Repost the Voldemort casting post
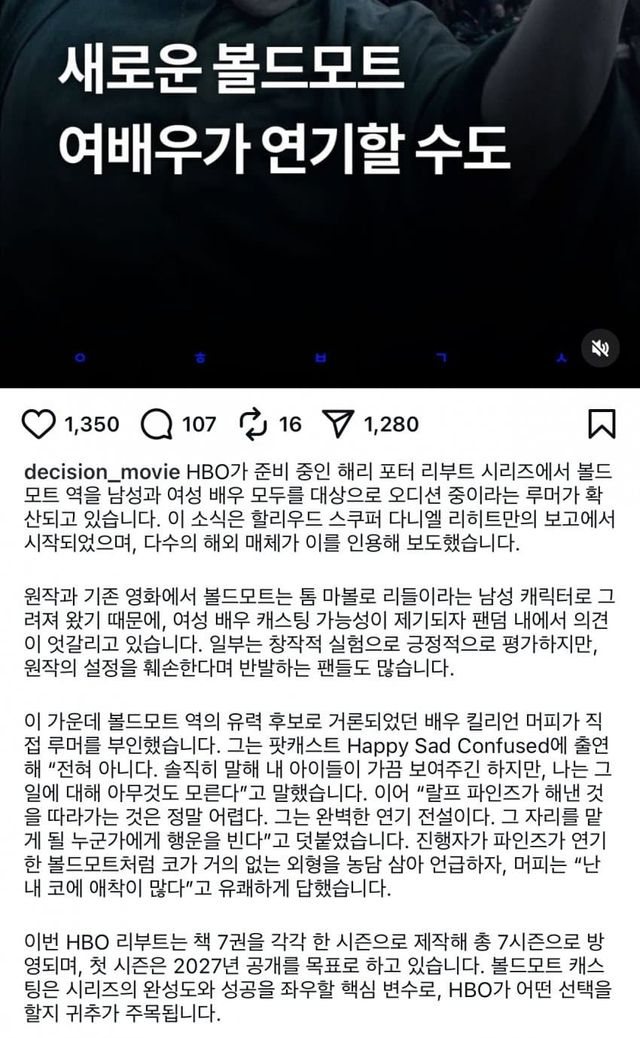 coord(256,424)
